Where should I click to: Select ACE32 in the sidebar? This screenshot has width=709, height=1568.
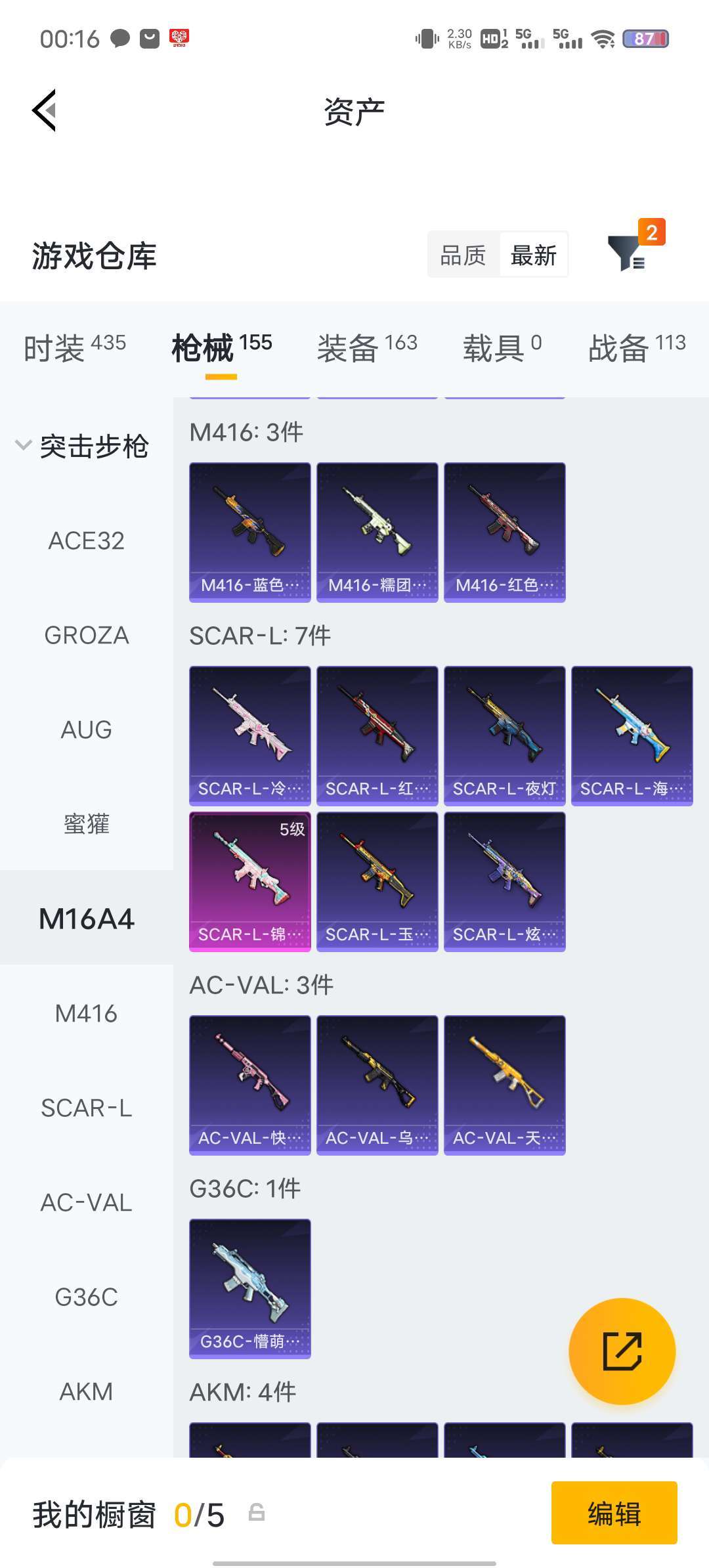tap(86, 541)
